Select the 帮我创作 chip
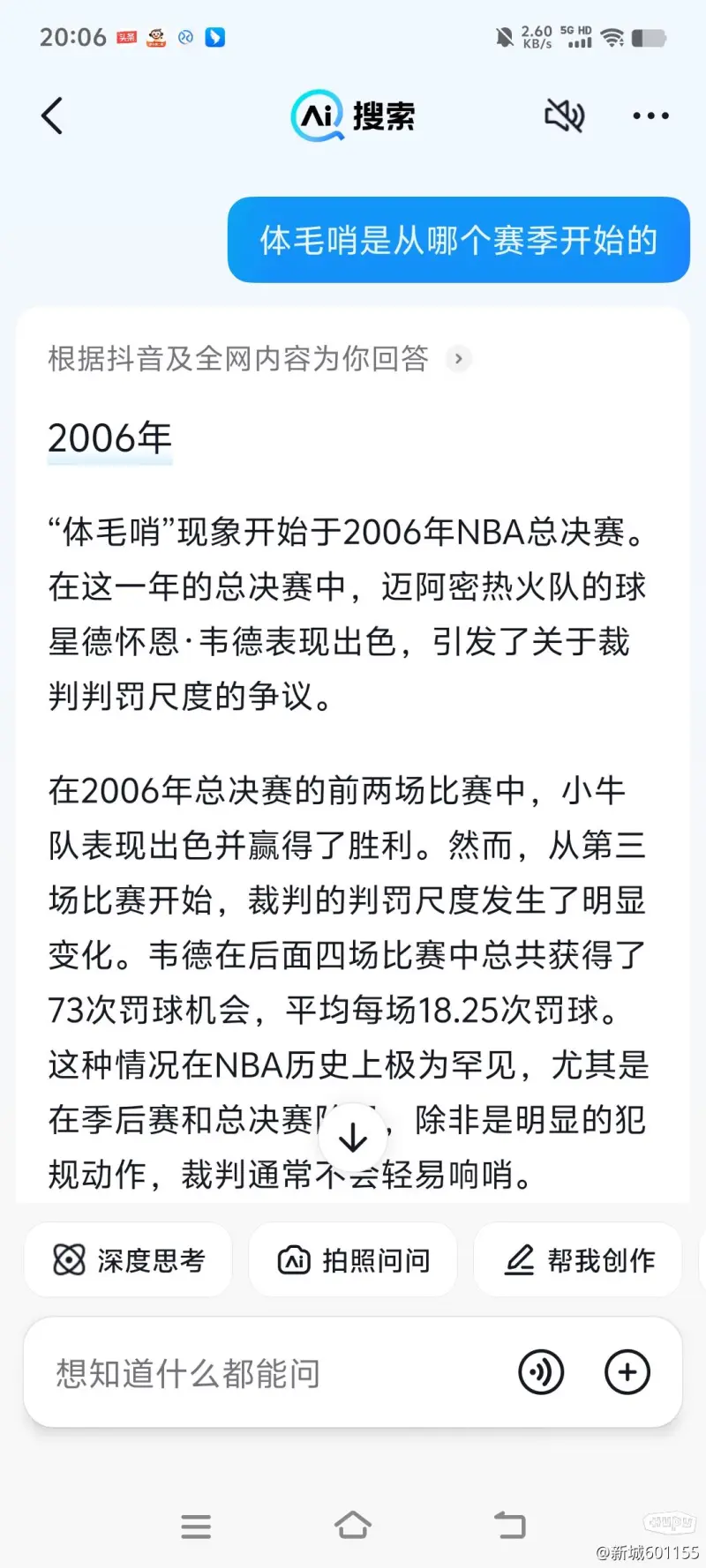 coord(578,1259)
